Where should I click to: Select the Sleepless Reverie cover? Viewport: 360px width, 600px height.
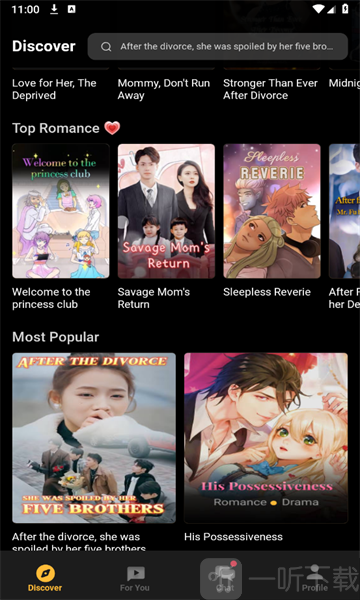[x=272, y=211]
